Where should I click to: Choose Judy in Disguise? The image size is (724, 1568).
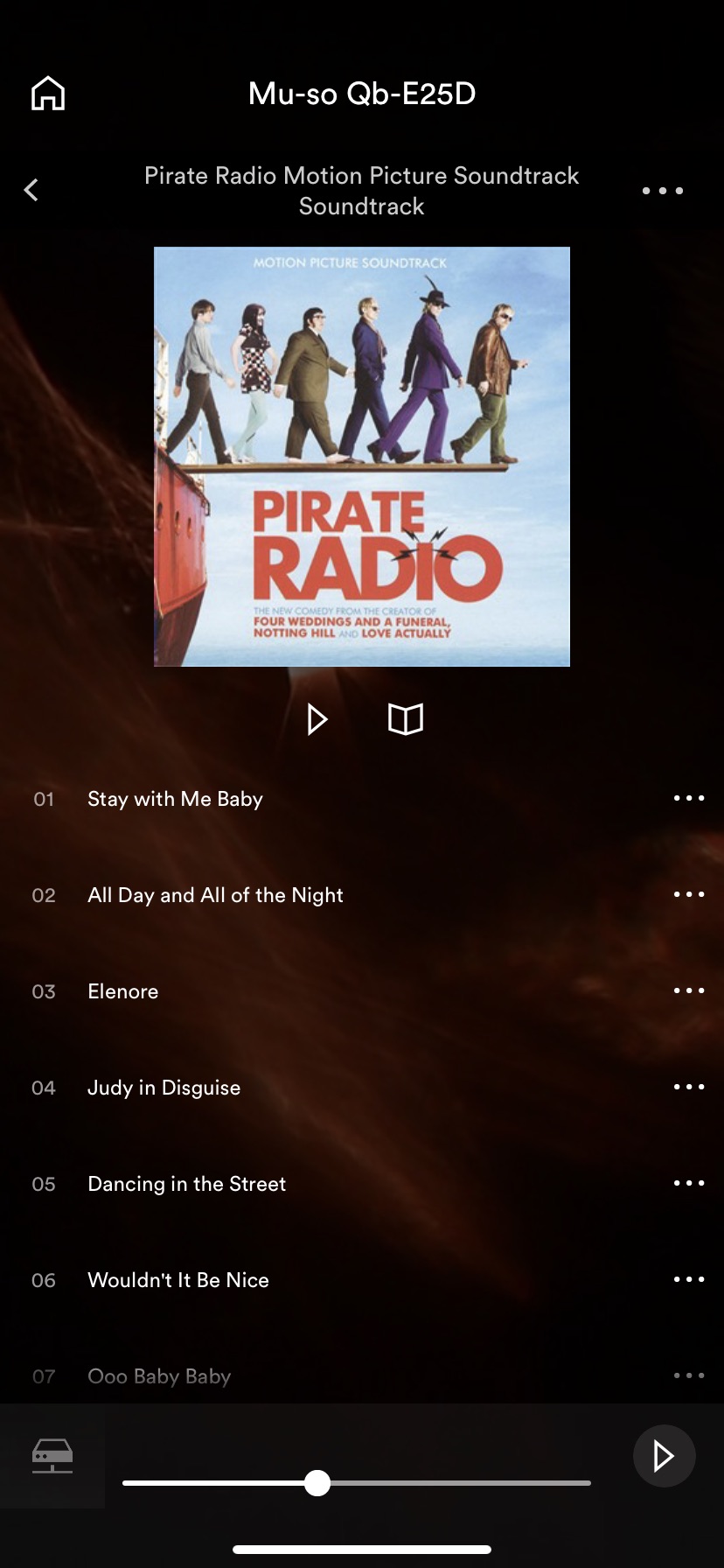tap(164, 1088)
